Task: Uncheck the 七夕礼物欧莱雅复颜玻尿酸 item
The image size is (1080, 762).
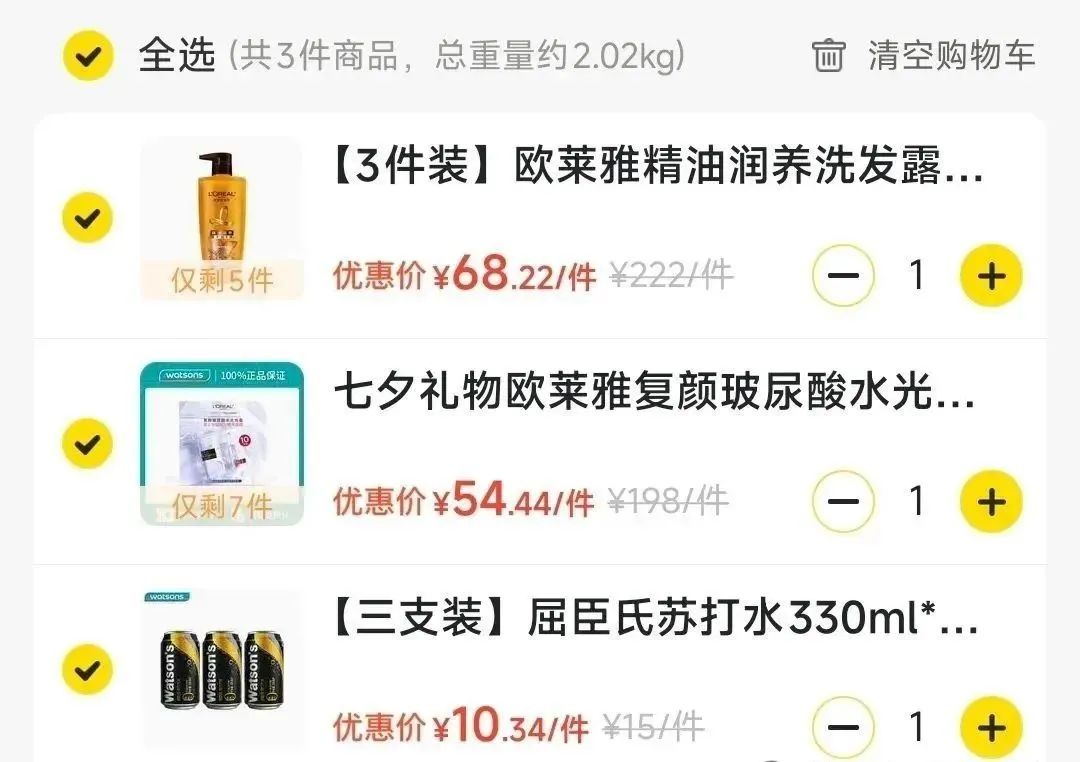Action: [88, 444]
